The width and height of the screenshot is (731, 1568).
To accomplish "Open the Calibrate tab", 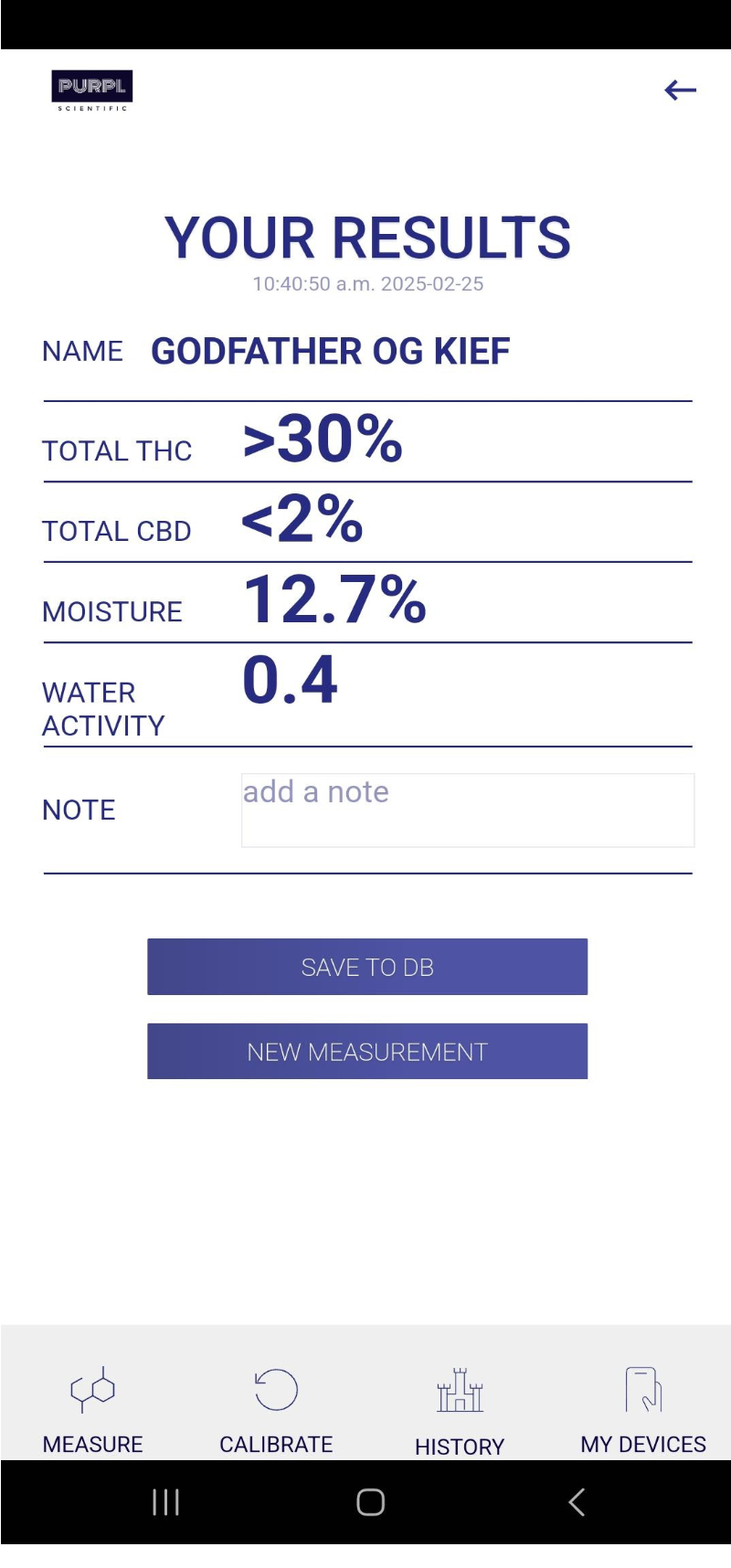I will point(276,1410).
